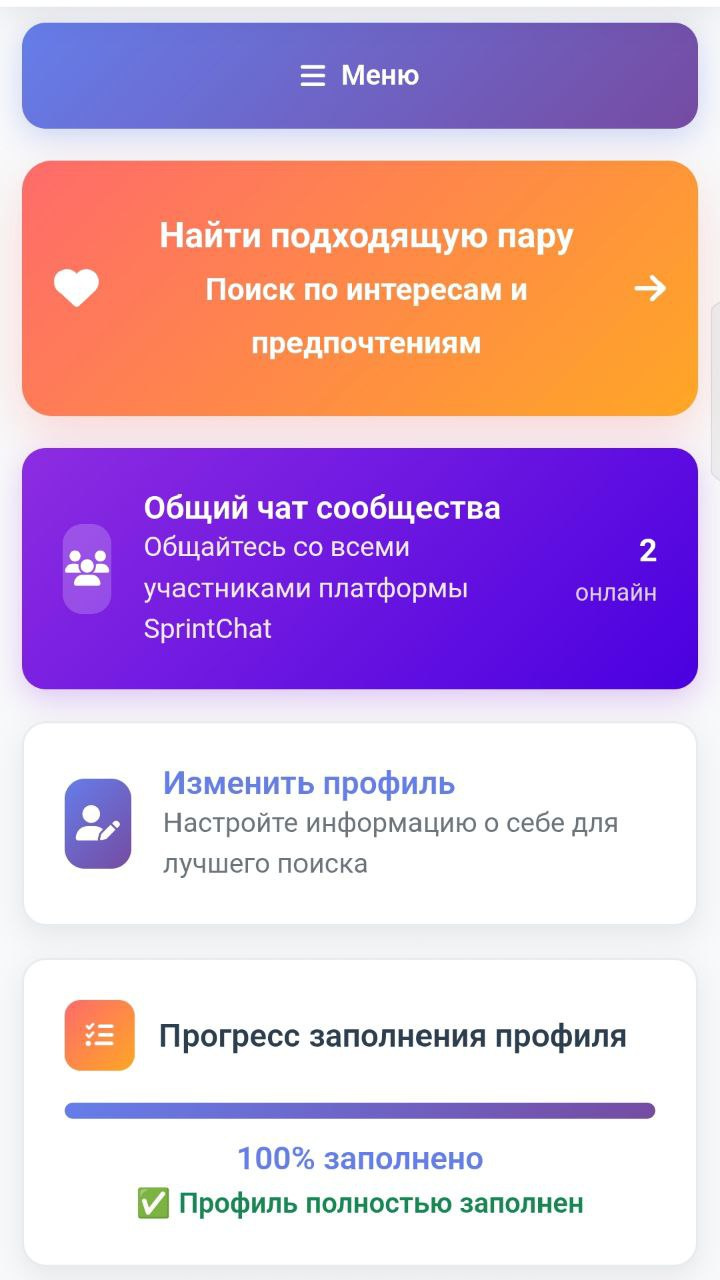Open Изменить профиль card
720x1280 pixels.
[360, 823]
